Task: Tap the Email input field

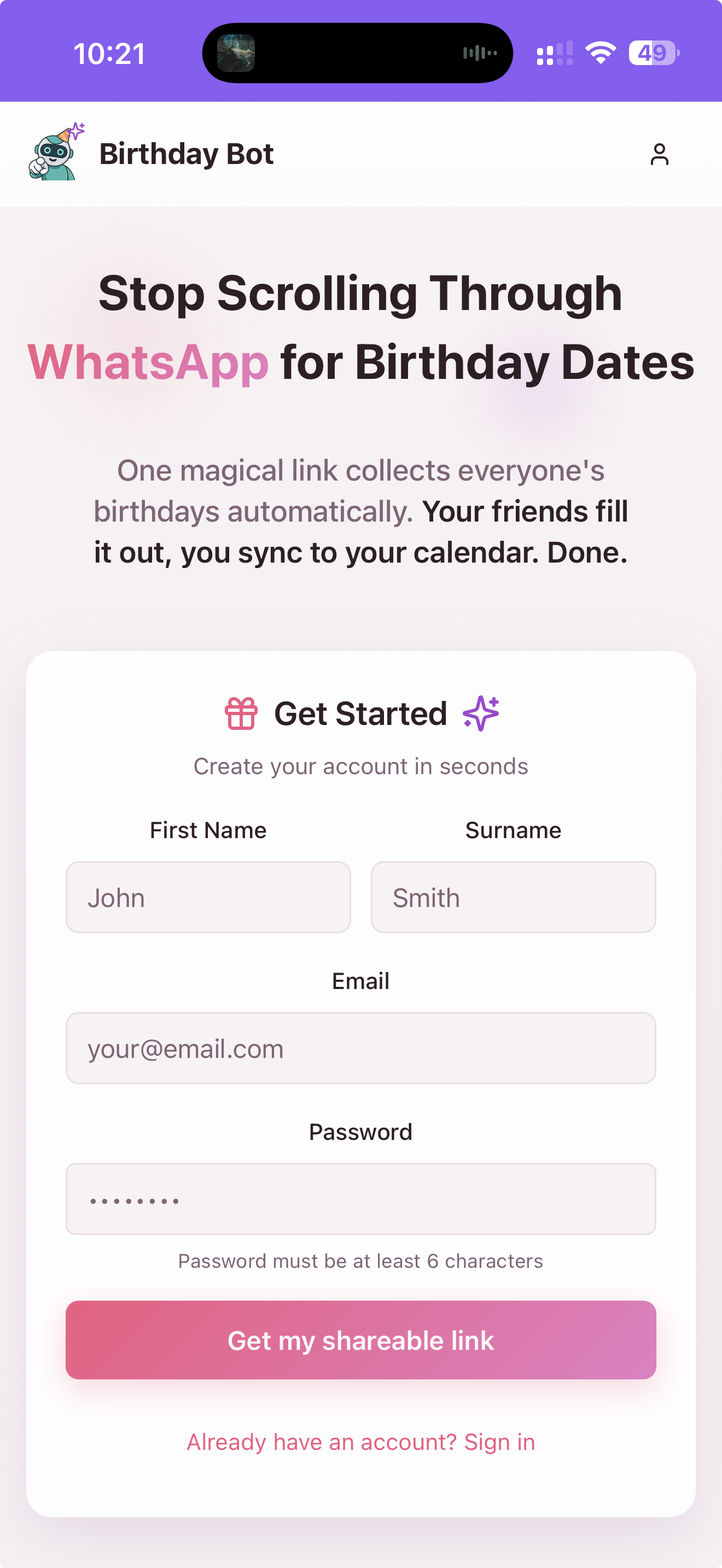Action: [x=360, y=1048]
